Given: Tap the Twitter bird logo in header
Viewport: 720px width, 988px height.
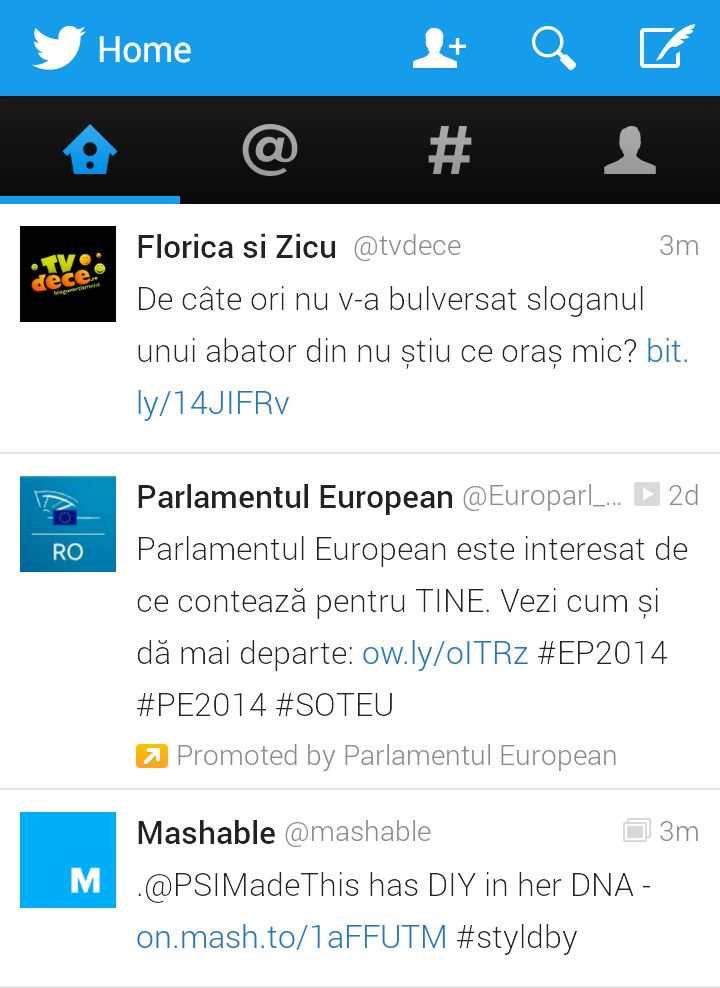Looking at the screenshot, I should point(58,48).
